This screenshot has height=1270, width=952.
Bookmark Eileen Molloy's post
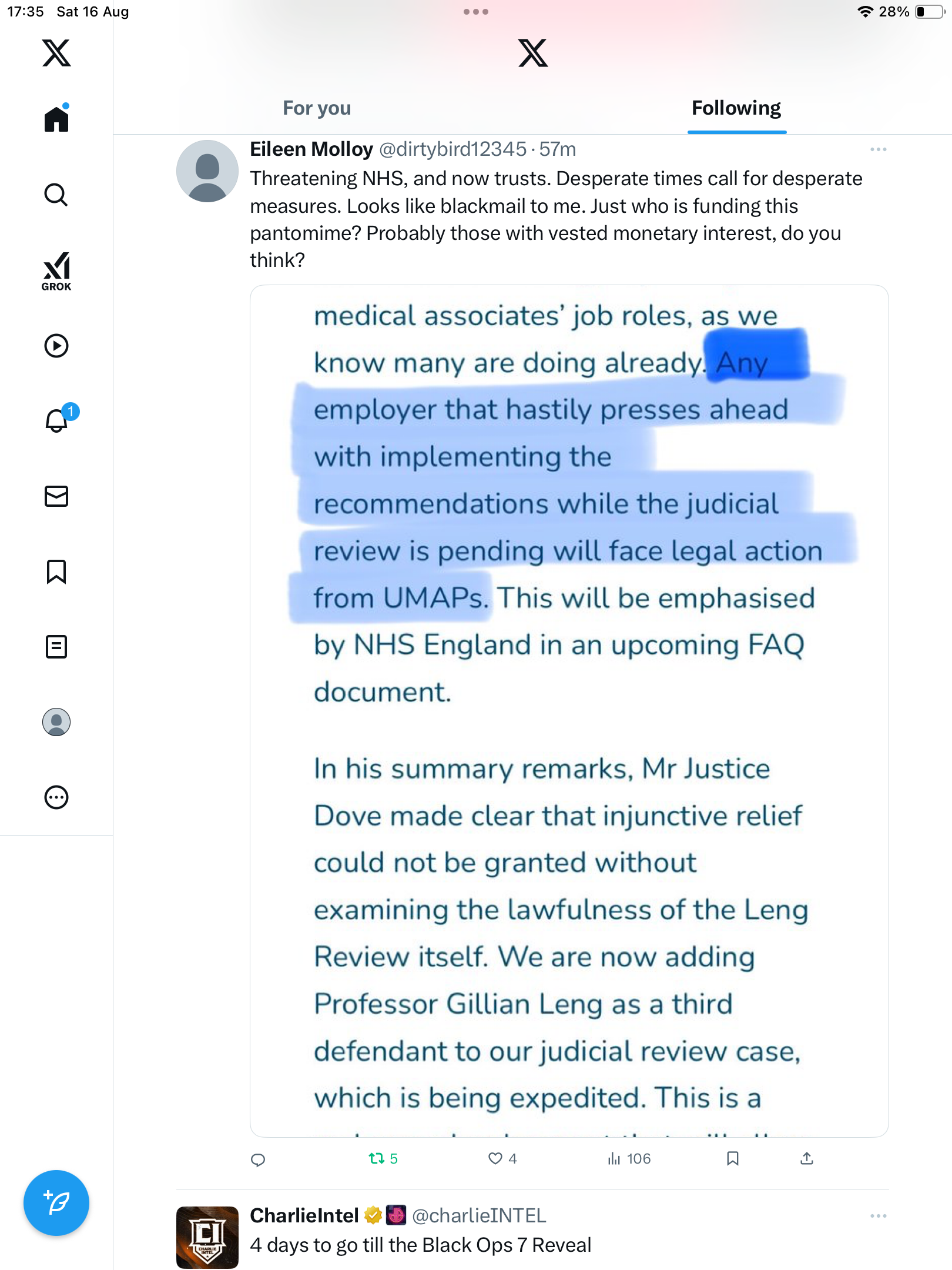tap(732, 1158)
